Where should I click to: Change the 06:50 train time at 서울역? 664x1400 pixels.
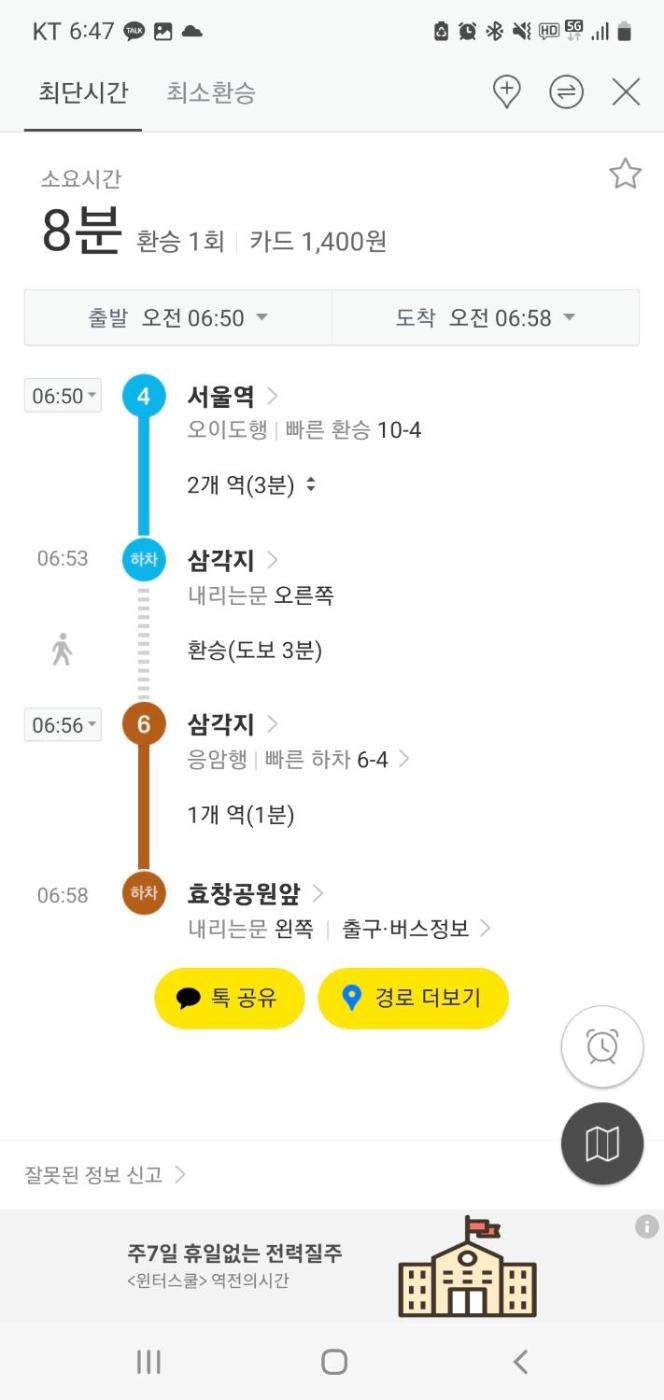pos(63,396)
